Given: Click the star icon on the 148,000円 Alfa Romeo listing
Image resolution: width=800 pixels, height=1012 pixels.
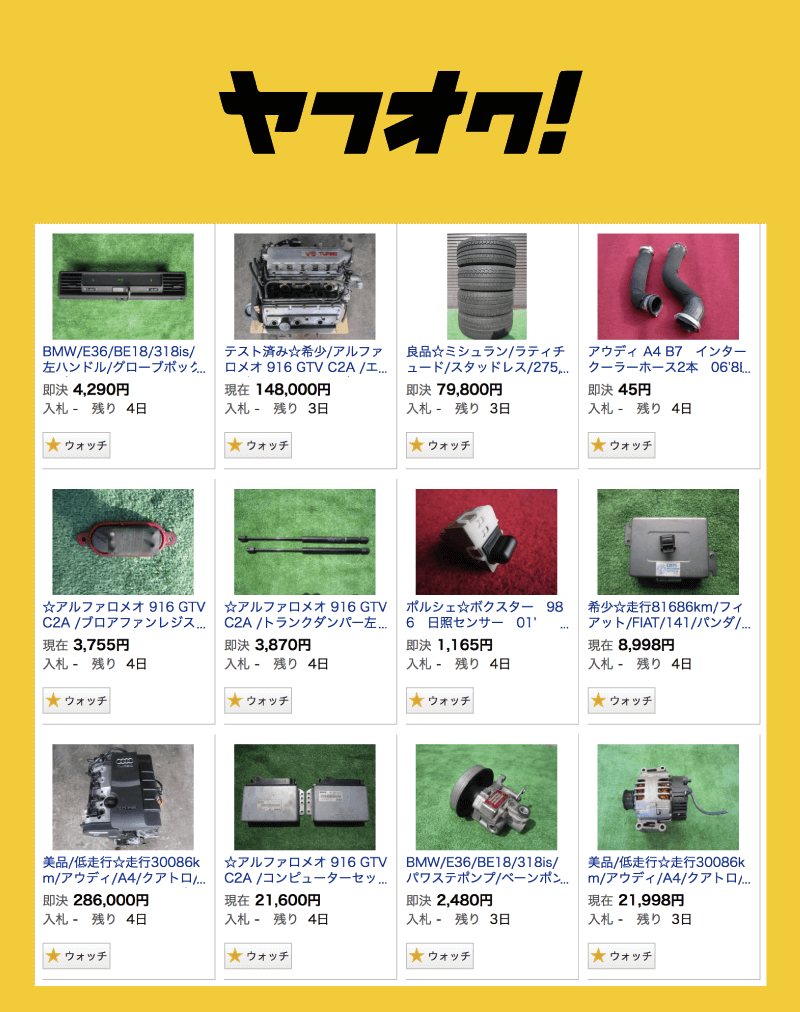Looking at the screenshot, I should point(235,447).
